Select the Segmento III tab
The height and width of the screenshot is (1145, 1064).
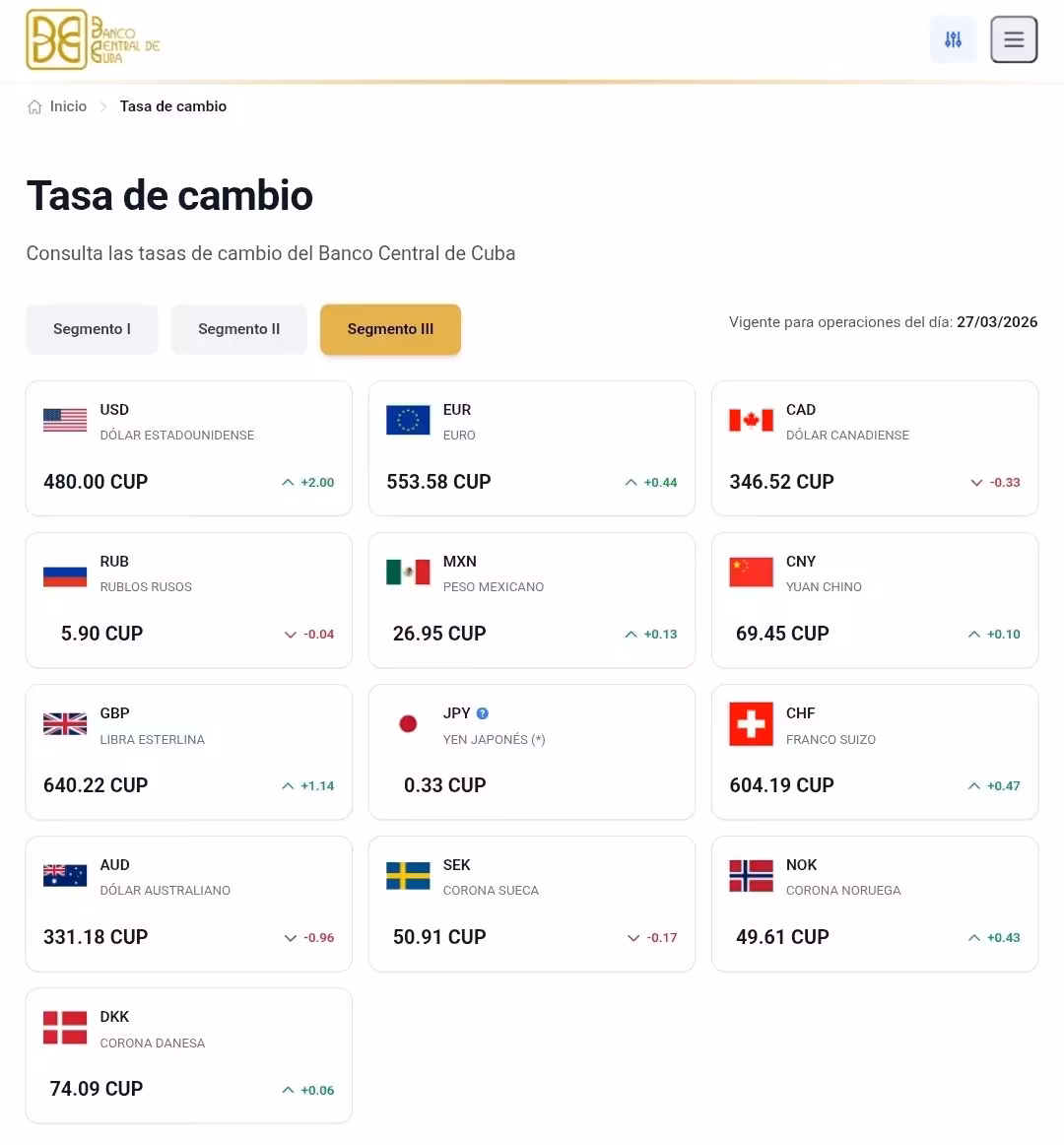pos(390,329)
